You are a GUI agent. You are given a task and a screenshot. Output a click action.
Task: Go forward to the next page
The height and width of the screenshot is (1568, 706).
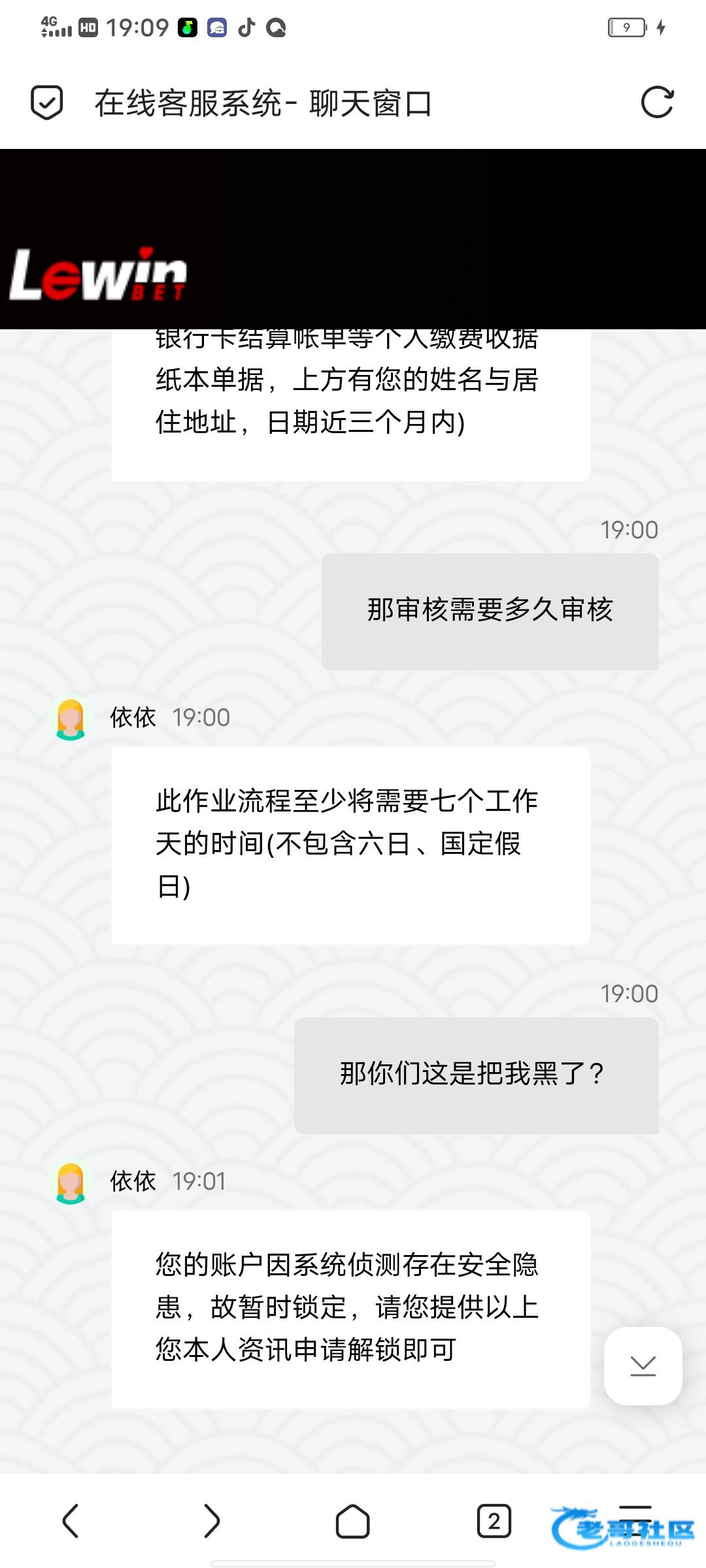pyautogui.click(x=211, y=1521)
